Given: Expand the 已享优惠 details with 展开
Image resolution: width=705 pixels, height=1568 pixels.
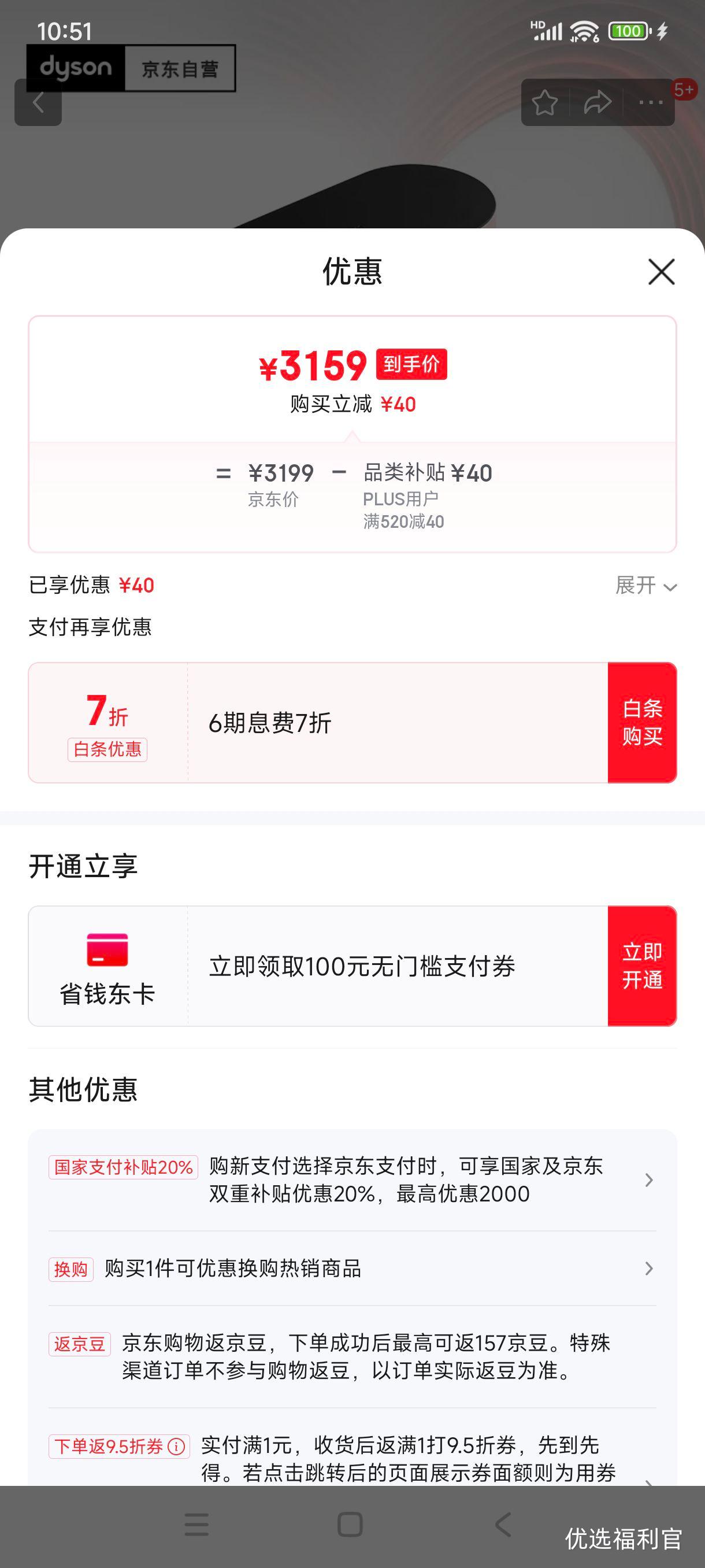Looking at the screenshot, I should click(x=645, y=586).
